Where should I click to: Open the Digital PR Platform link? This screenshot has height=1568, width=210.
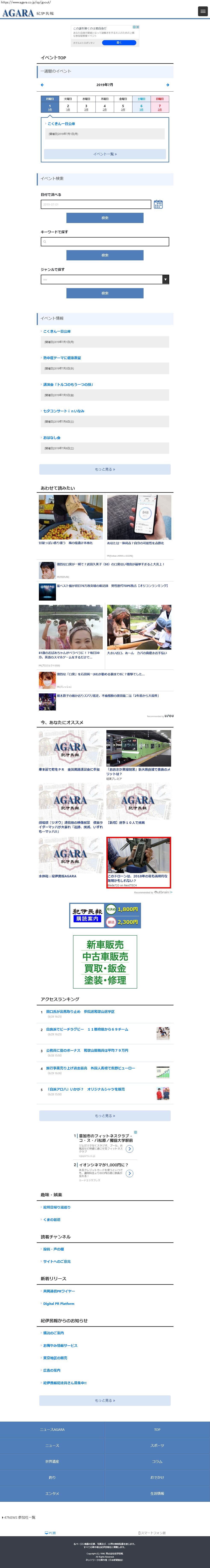[59, 1303]
